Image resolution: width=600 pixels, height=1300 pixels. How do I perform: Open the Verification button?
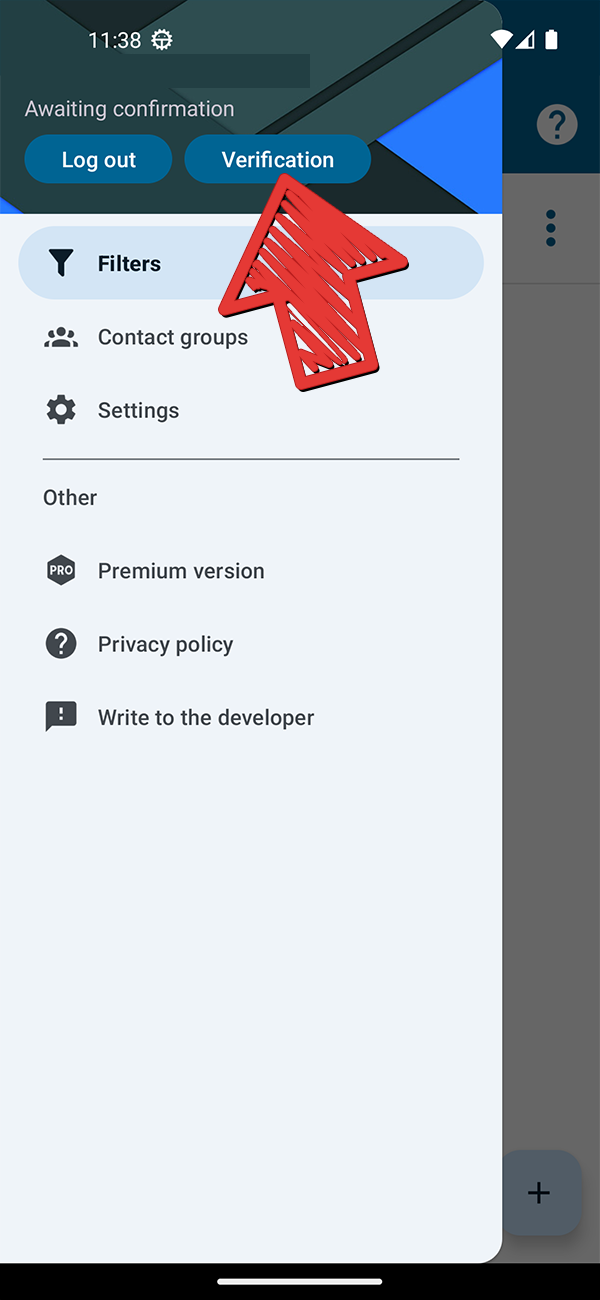[277, 160]
